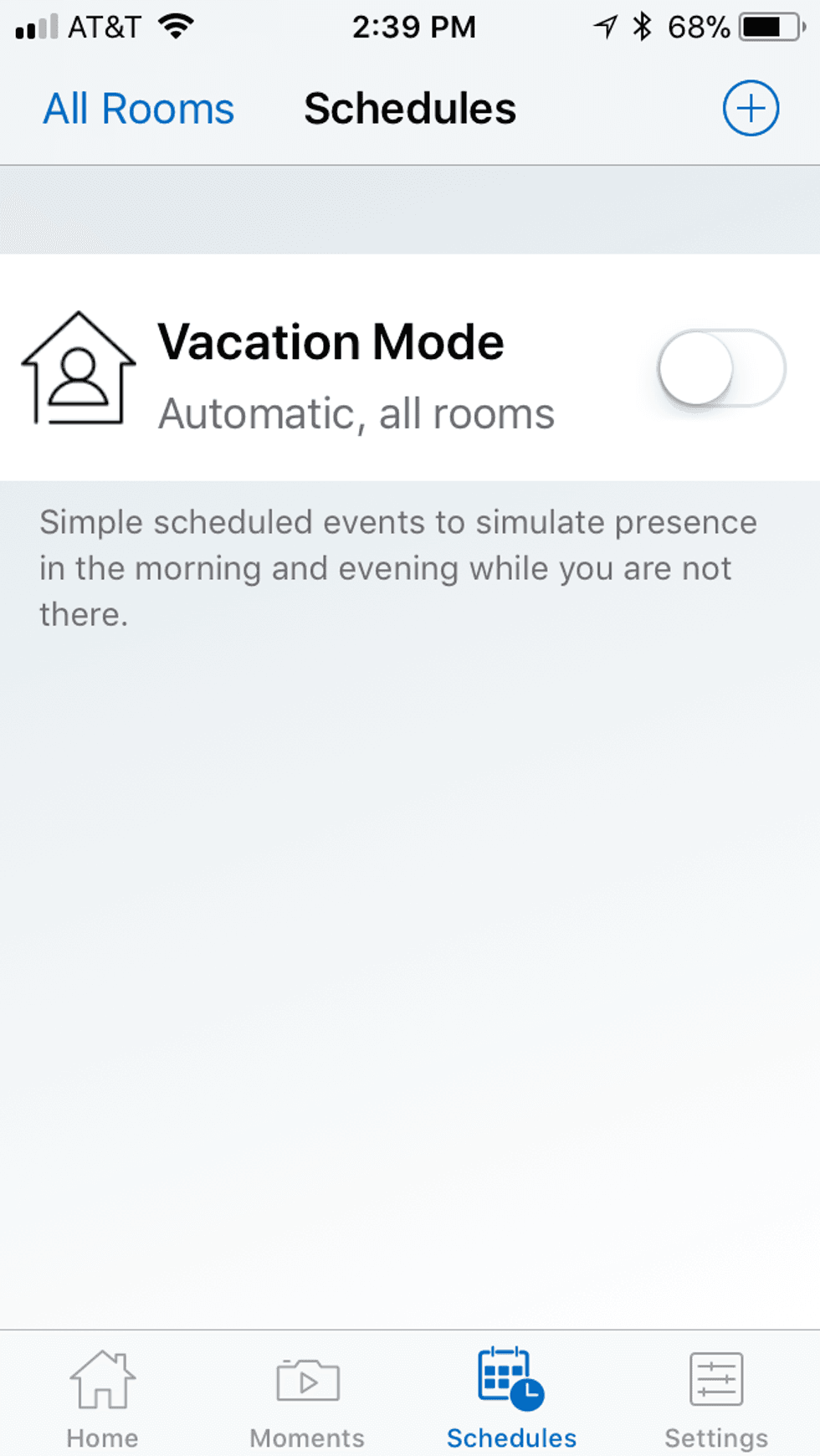The height and width of the screenshot is (1456, 820).
Task: Open the Moments tab
Action: (x=307, y=1396)
